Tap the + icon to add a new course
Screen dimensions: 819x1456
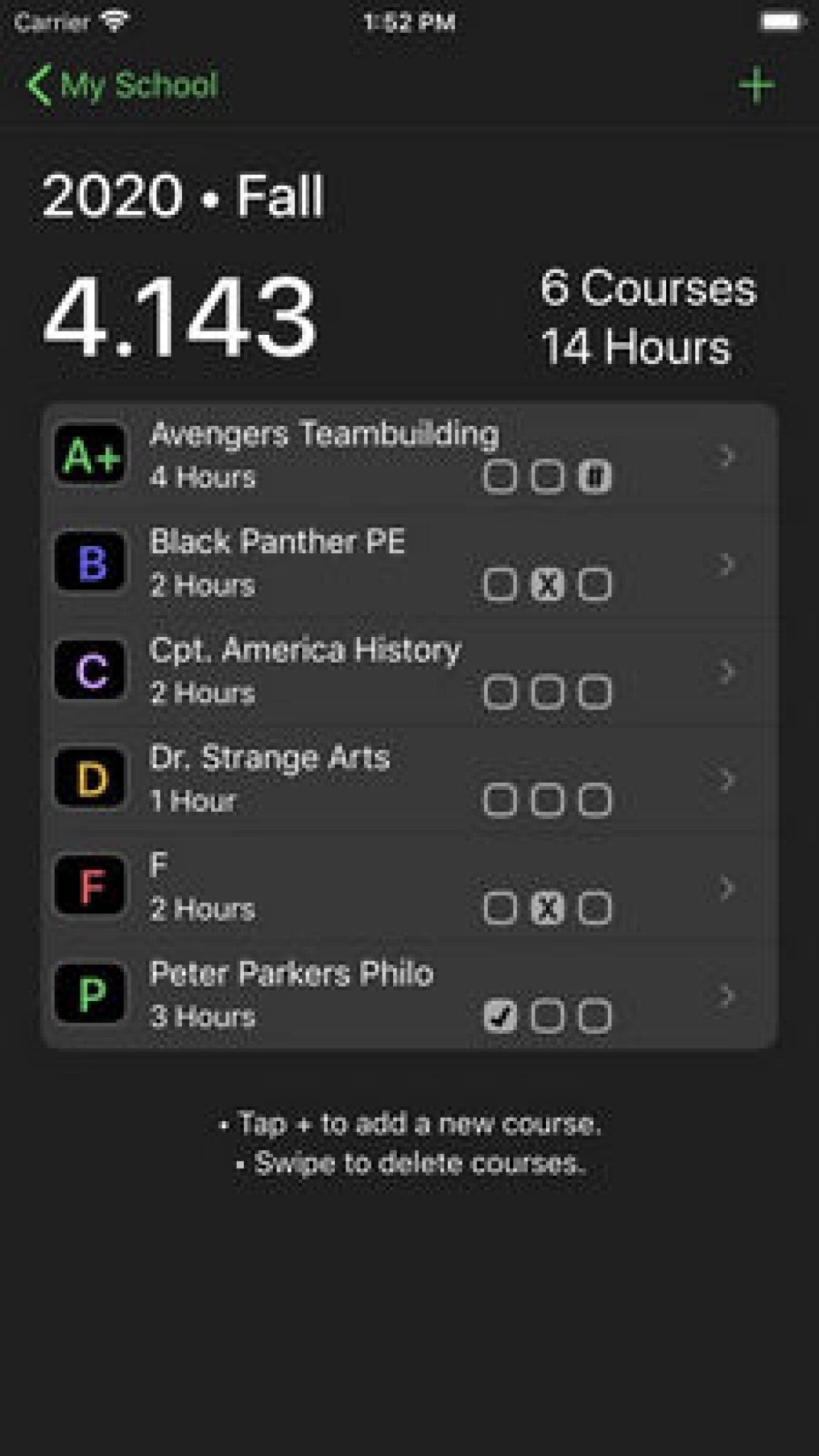point(756,85)
